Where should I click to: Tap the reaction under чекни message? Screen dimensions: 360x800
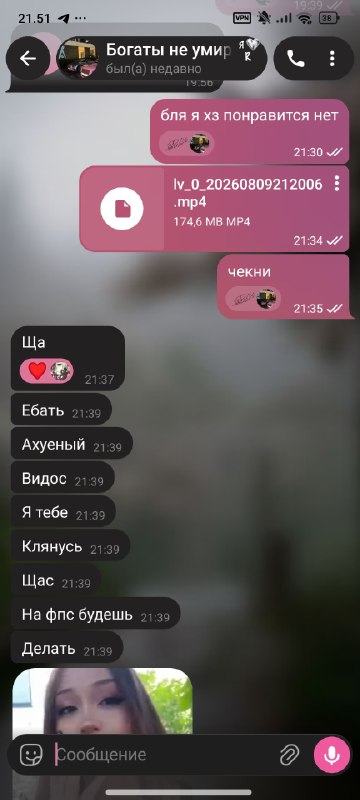[x=253, y=298]
